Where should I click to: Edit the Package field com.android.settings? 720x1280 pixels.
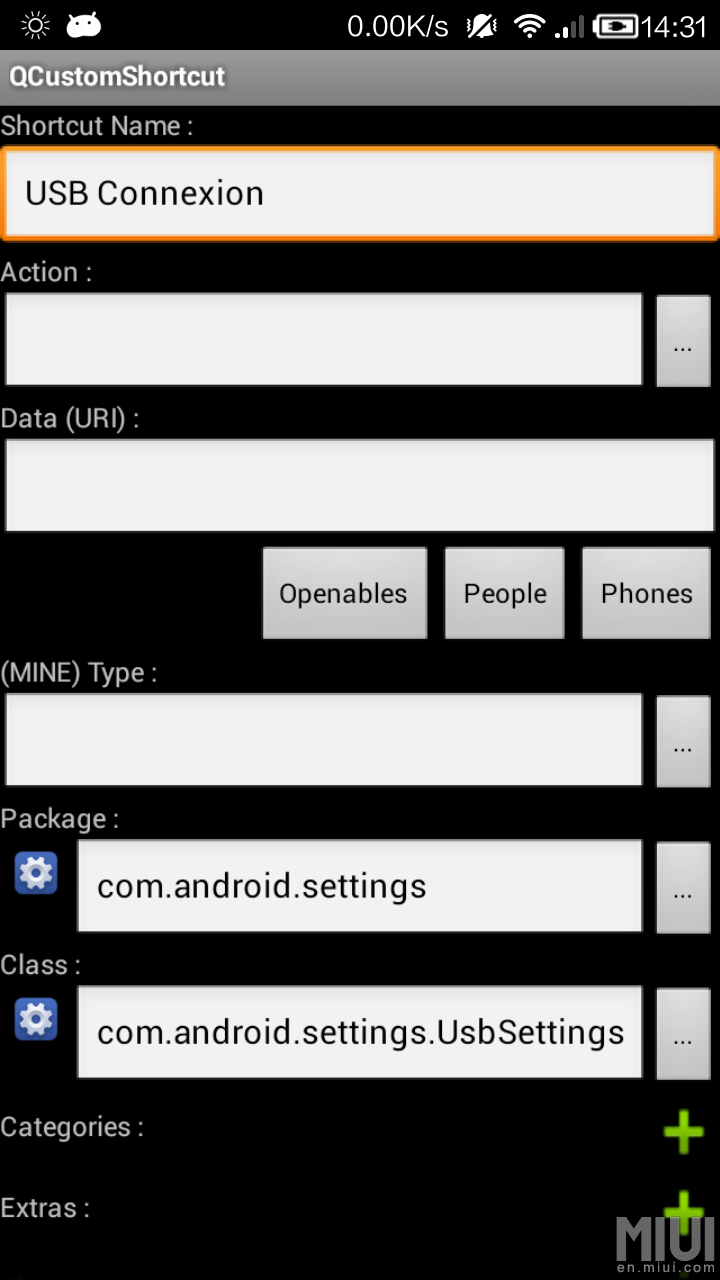tap(360, 886)
